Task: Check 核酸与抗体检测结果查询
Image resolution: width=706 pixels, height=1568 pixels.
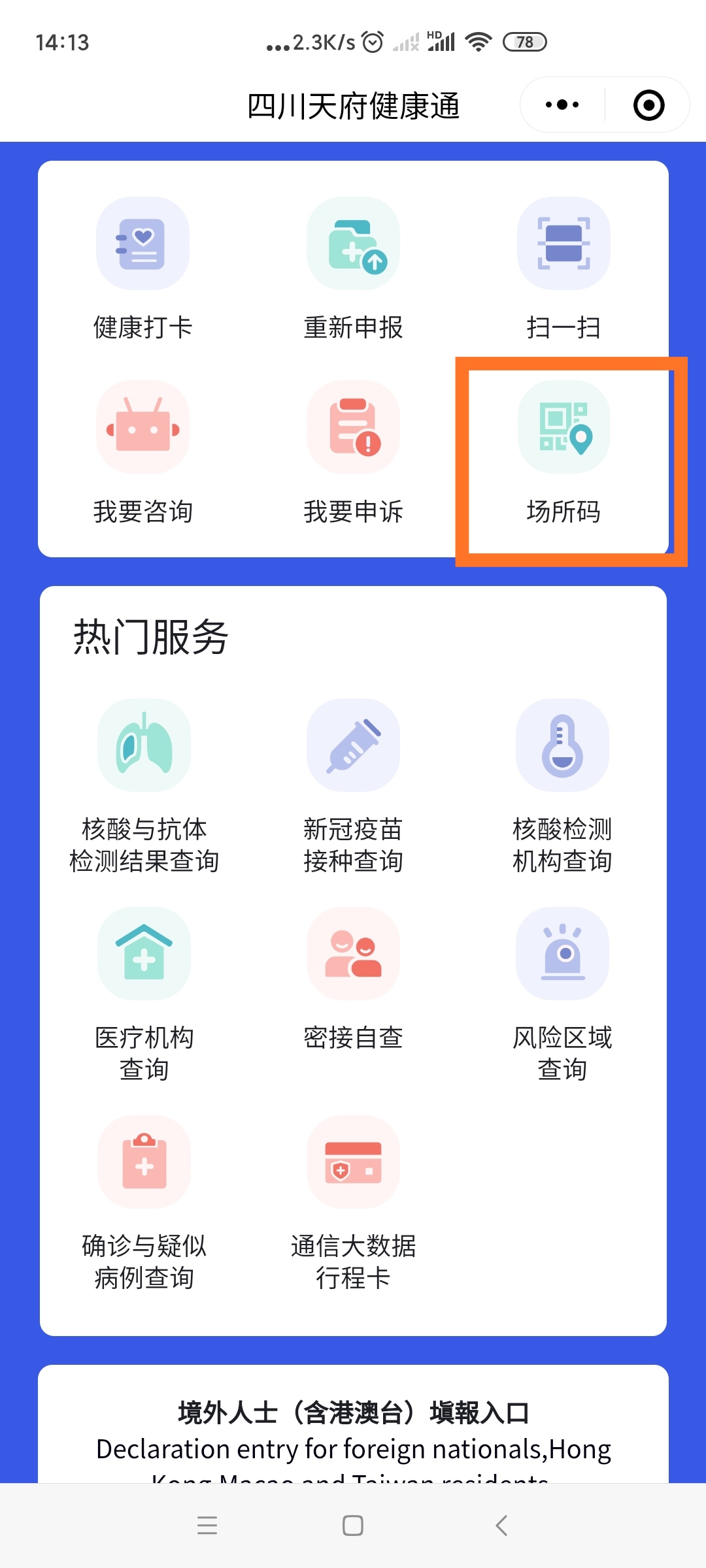Action: (144, 785)
